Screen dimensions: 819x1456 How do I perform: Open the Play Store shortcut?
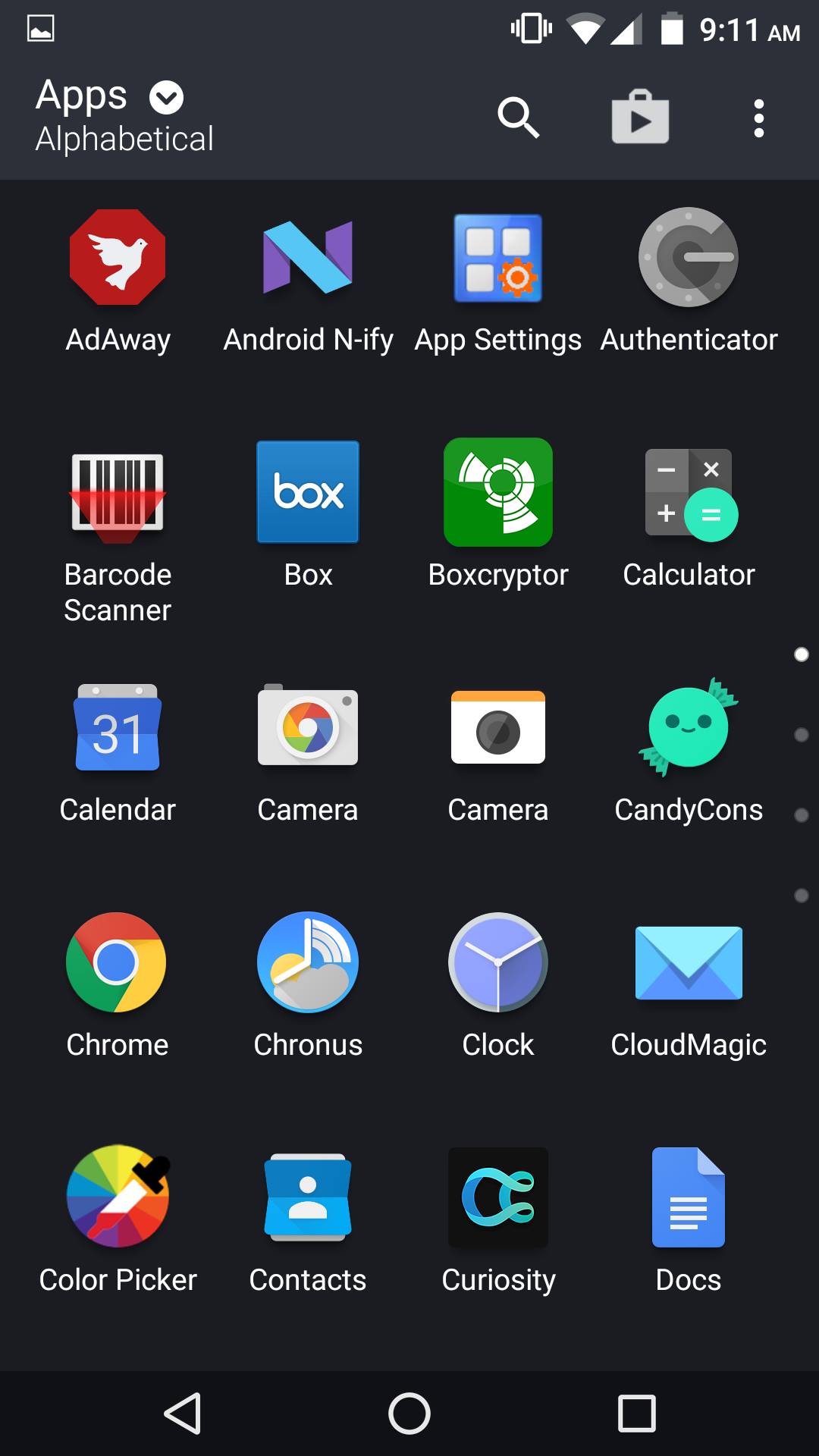(640, 118)
